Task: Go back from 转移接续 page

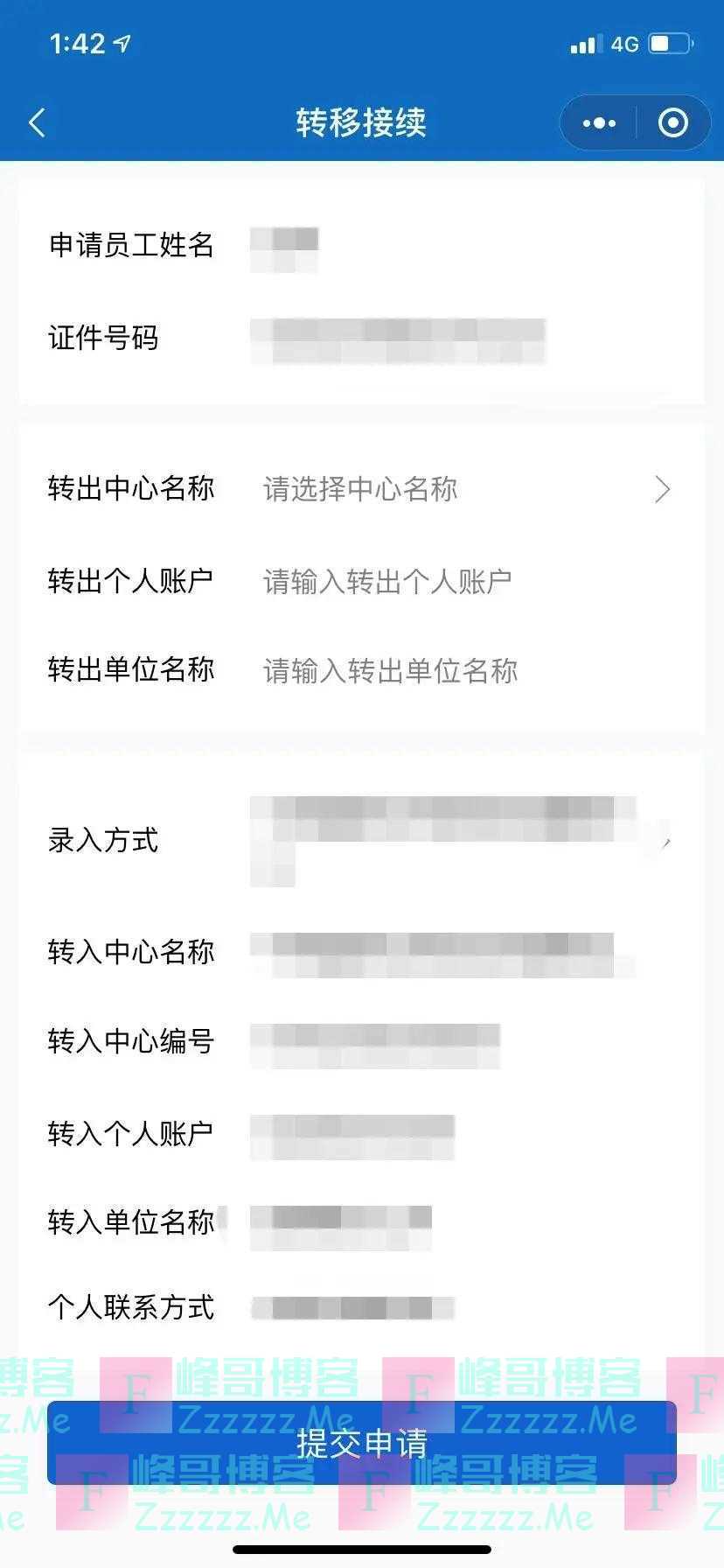Action: tap(37, 122)
